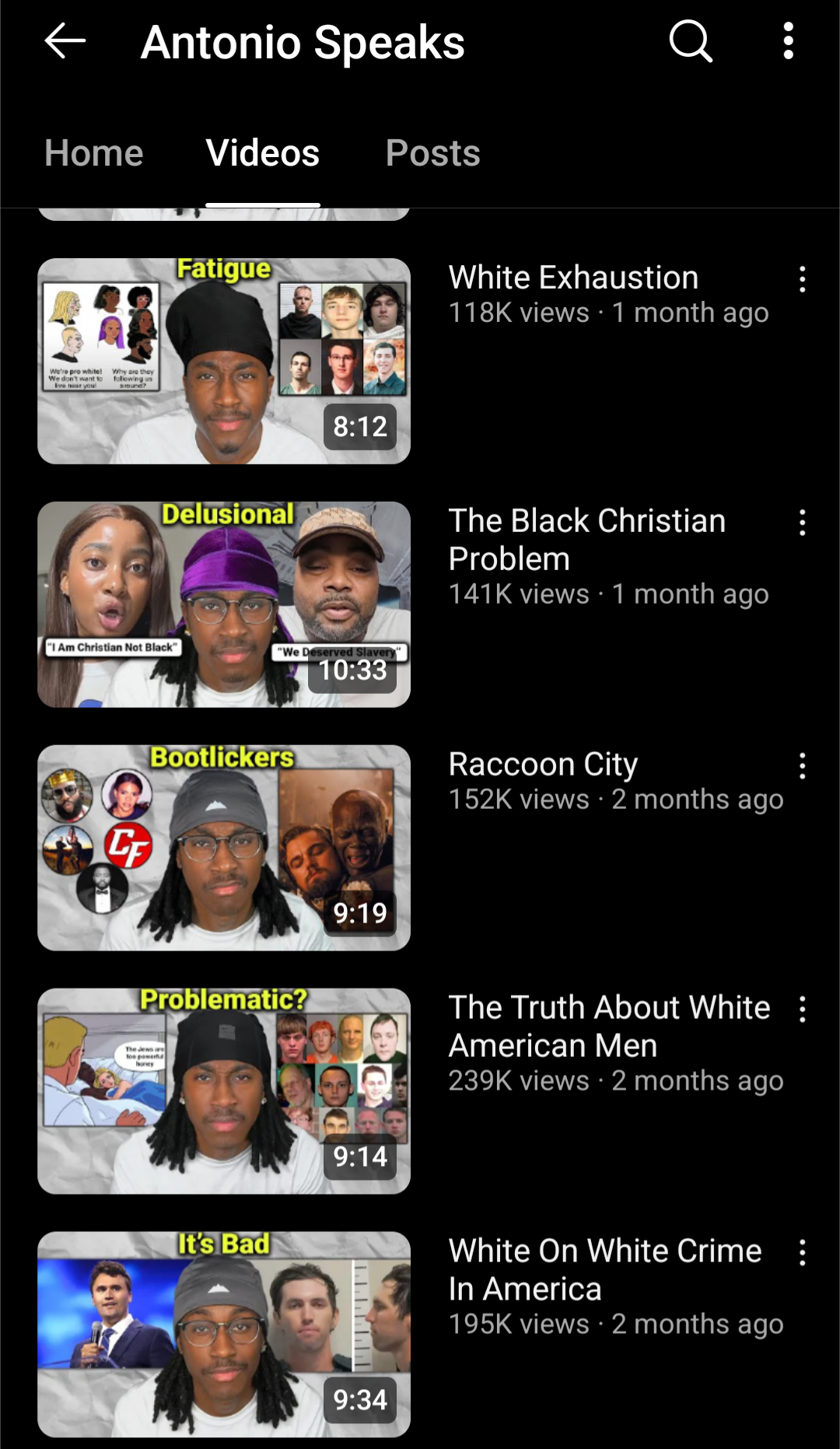Play the White Exhaustion video
Image resolution: width=840 pixels, height=1449 pixels.
[224, 361]
